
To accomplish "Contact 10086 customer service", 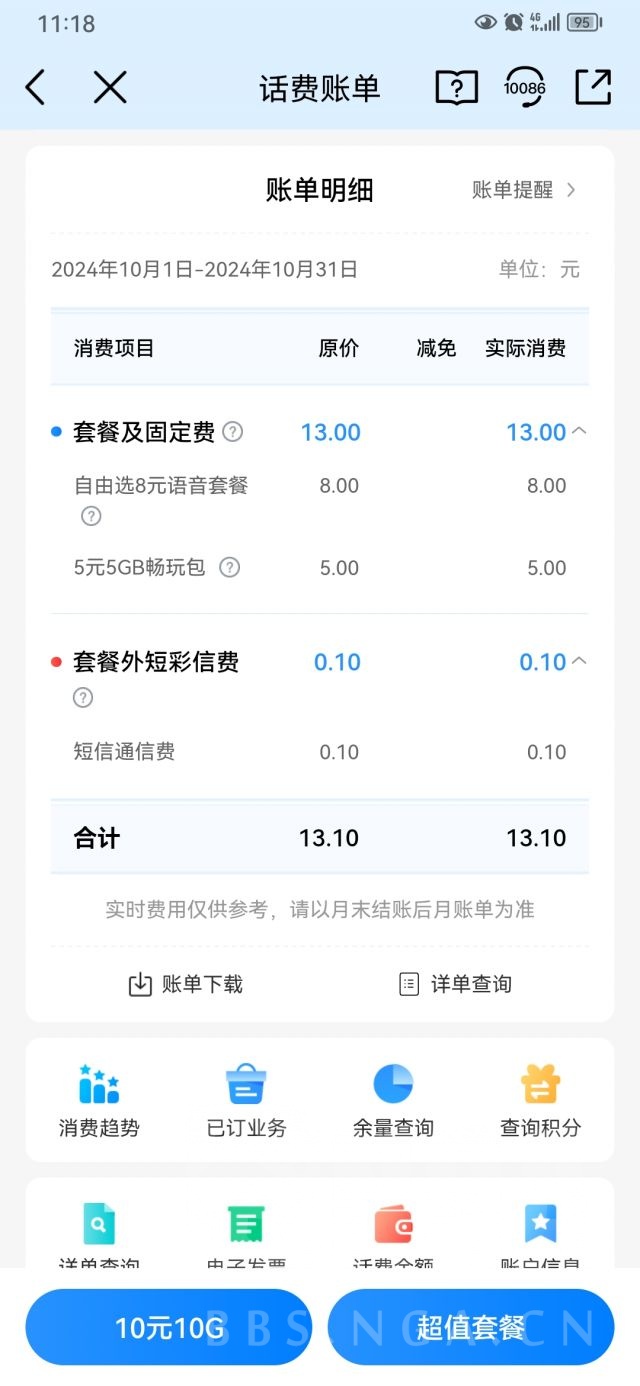I will [x=524, y=87].
